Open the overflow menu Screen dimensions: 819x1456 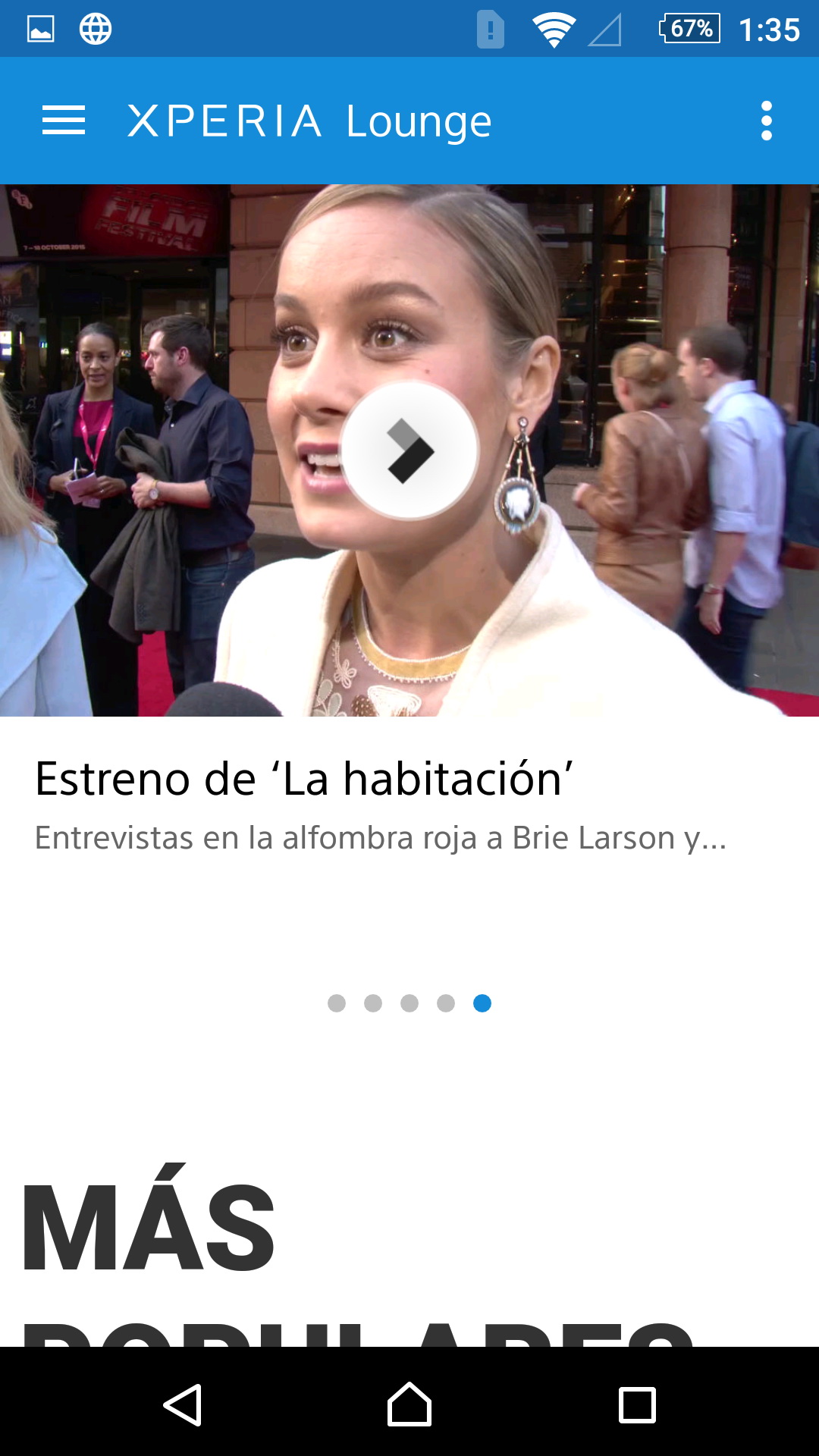(x=766, y=121)
